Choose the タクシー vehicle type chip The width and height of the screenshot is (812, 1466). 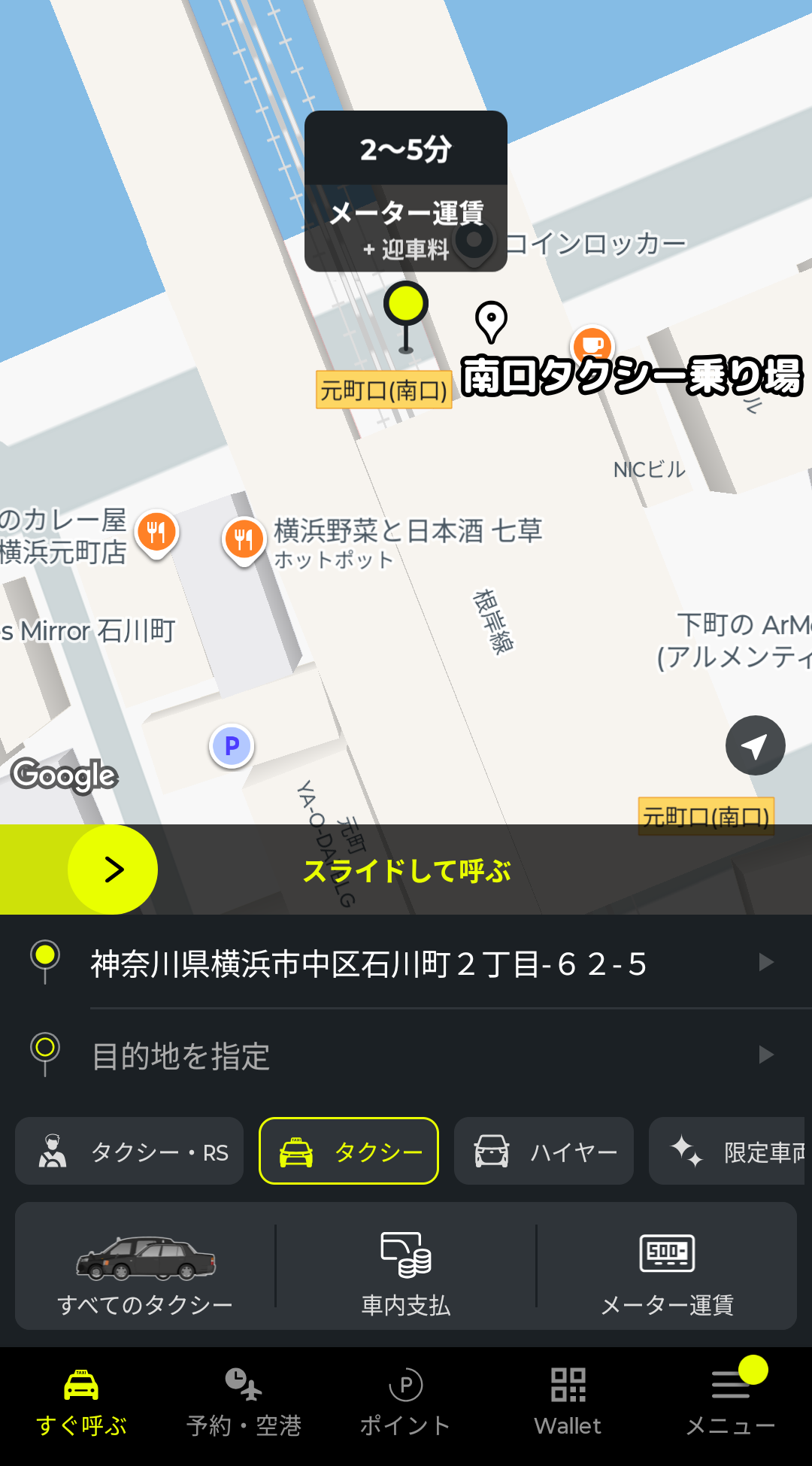349,1152
